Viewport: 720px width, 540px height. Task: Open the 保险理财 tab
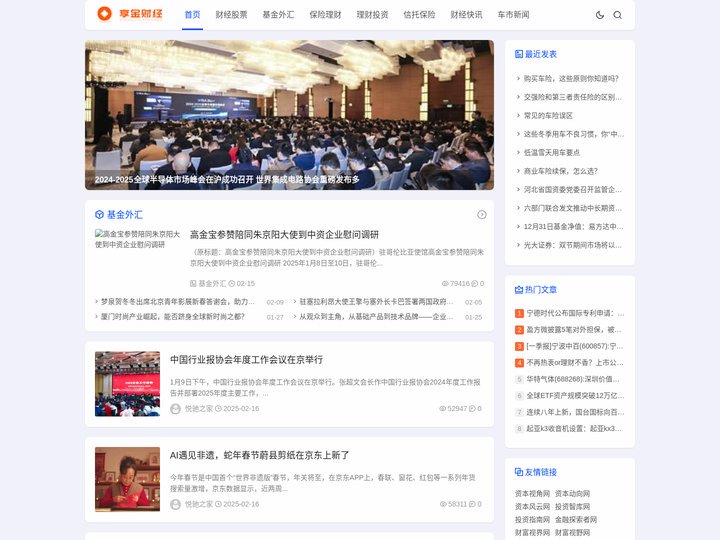pyautogui.click(x=325, y=15)
